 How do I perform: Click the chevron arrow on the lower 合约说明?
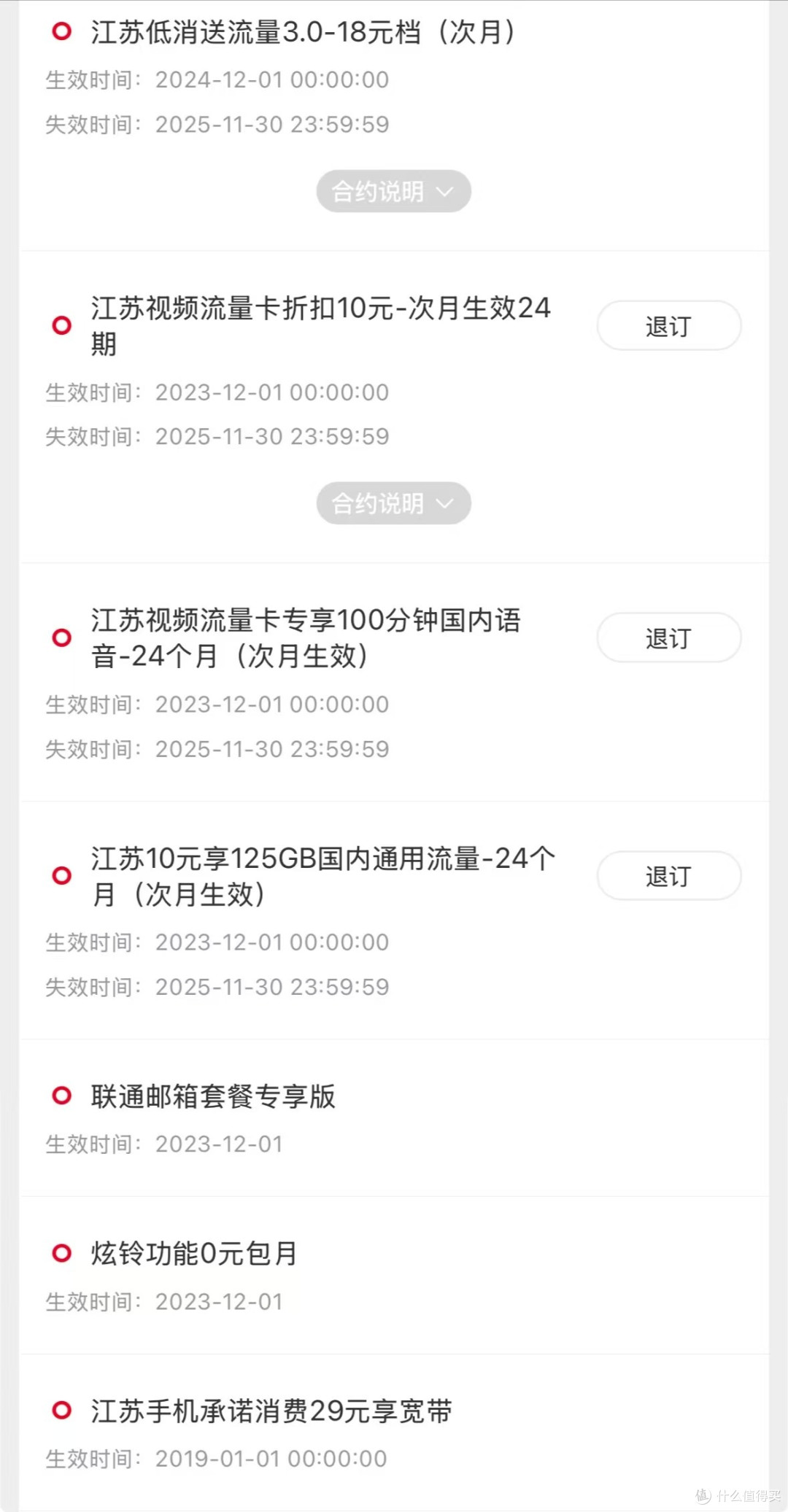click(x=444, y=503)
